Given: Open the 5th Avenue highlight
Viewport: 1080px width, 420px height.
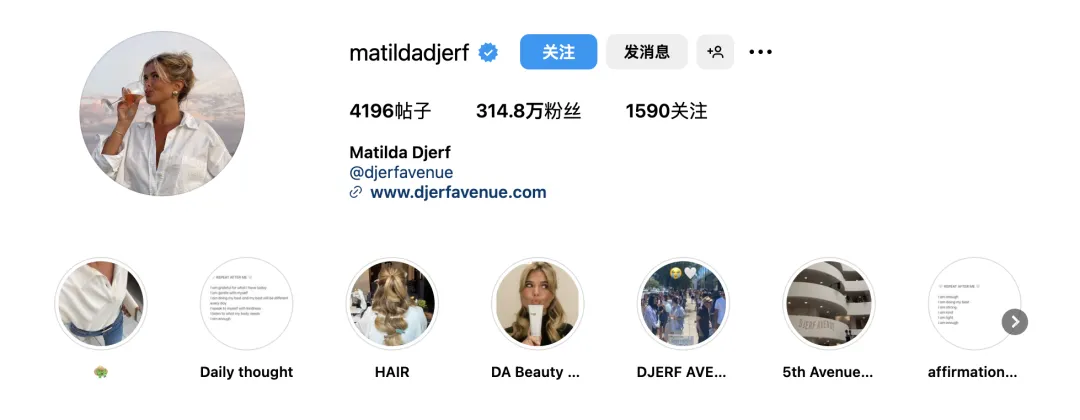Looking at the screenshot, I should point(828,304).
